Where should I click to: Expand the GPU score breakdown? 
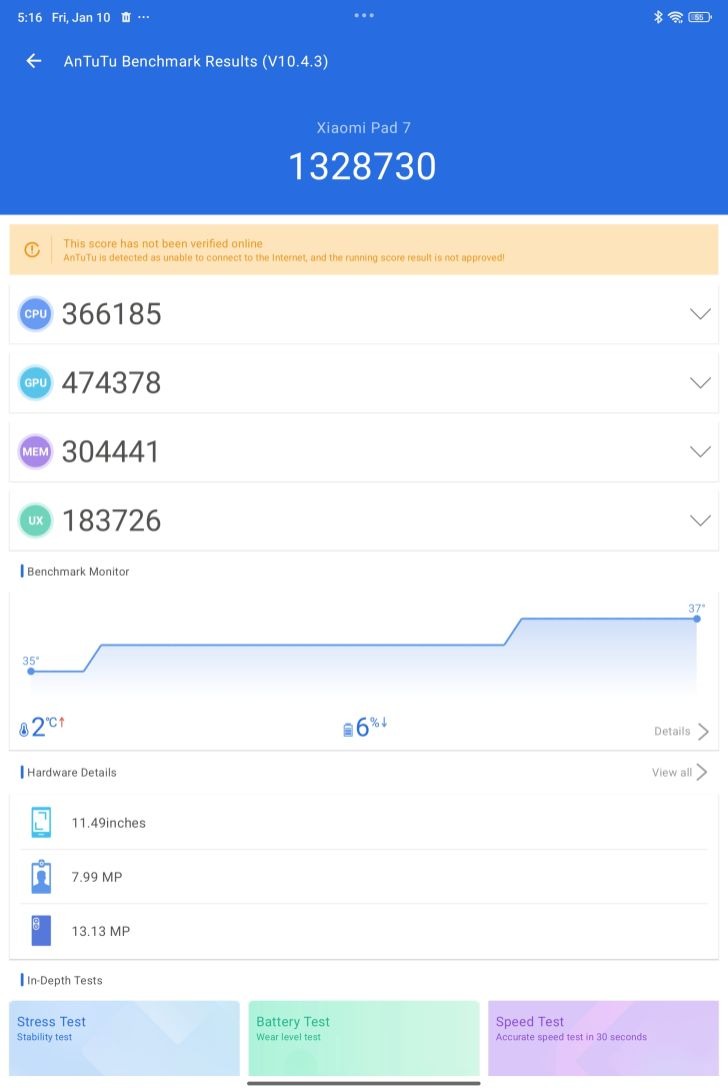tap(700, 383)
